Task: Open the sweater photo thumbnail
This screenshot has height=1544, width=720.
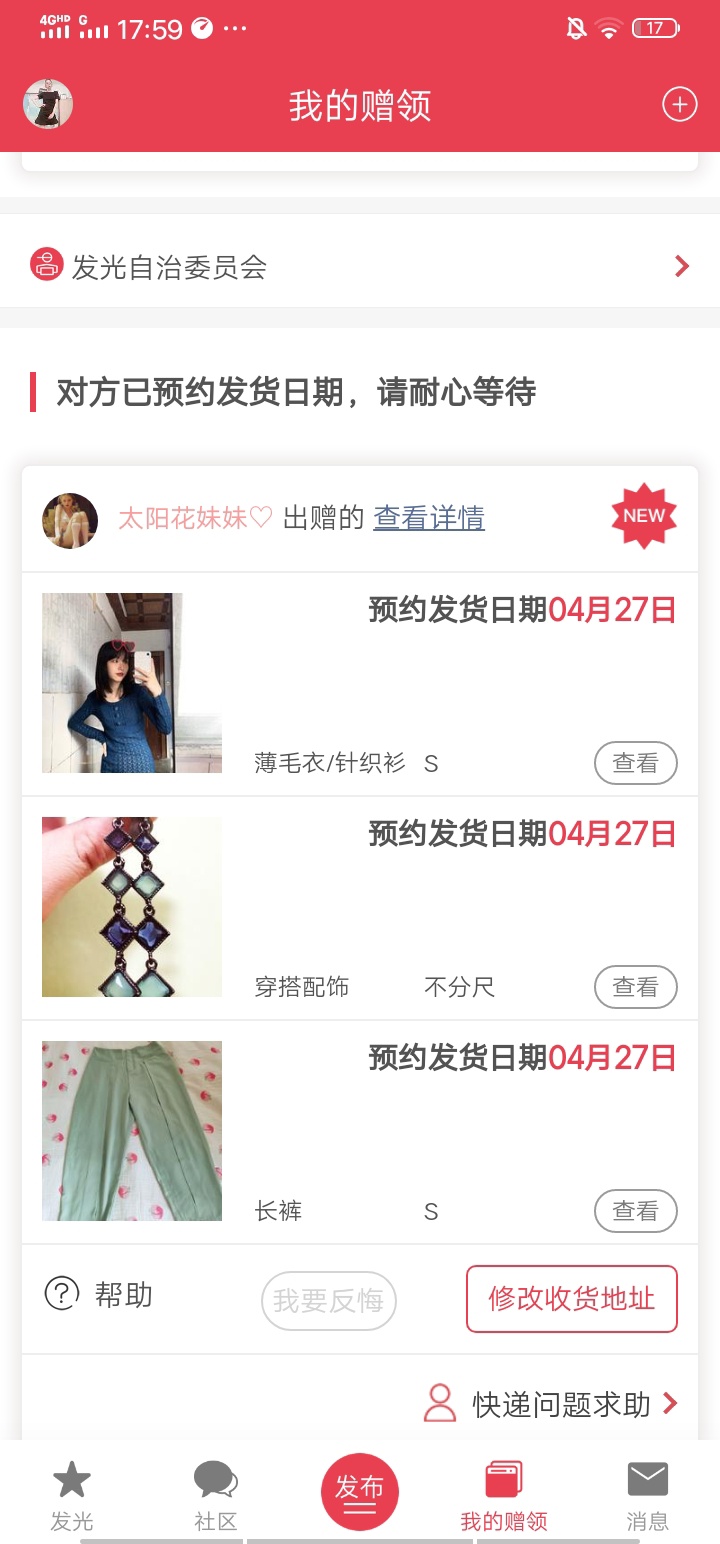Action: (x=131, y=683)
